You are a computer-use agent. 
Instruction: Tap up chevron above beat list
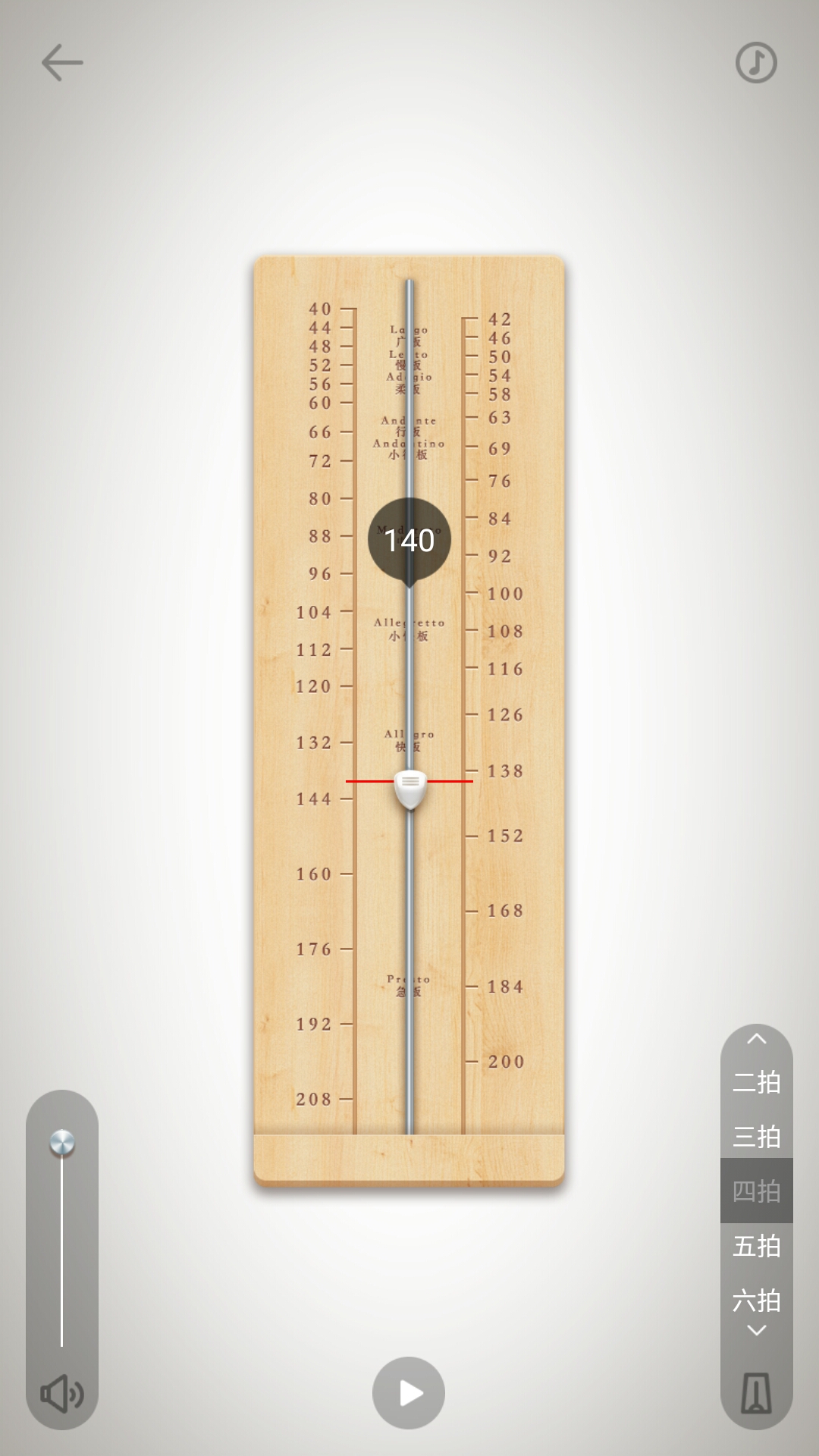click(756, 1039)
